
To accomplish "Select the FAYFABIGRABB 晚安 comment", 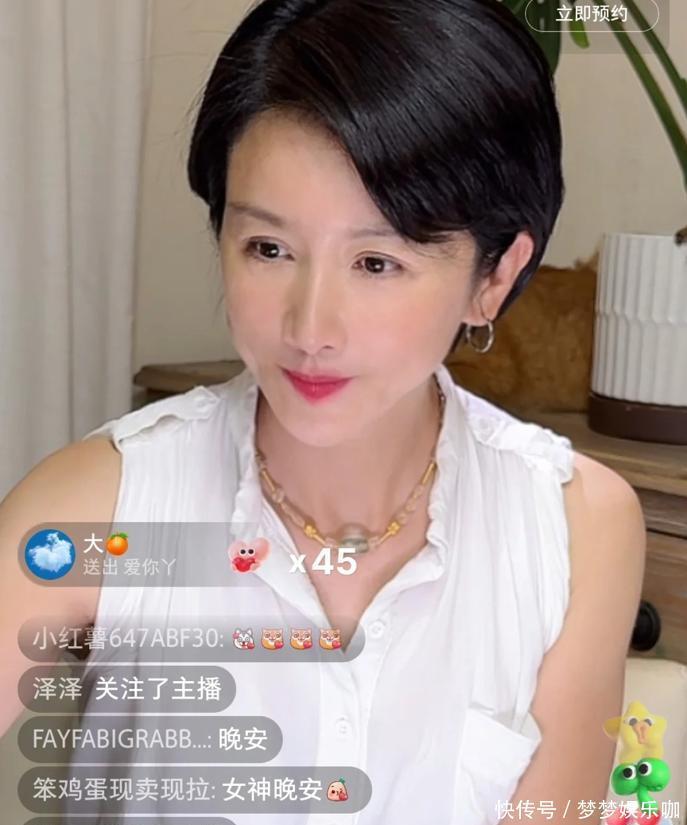I will pos(150,740).
